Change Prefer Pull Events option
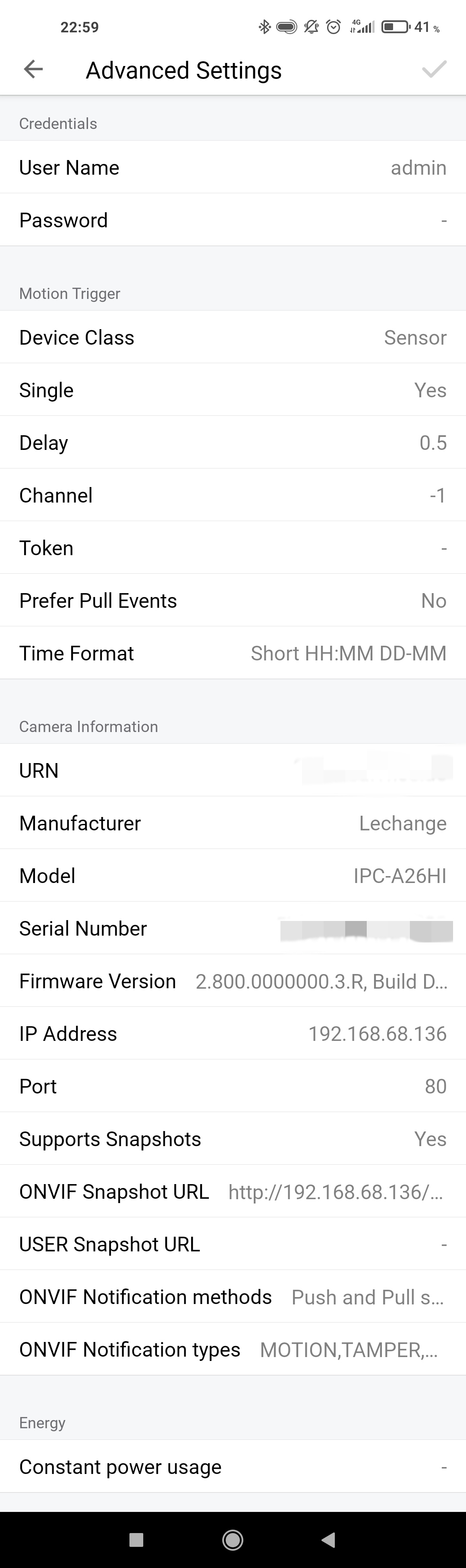466x1568 pixels. pos(233,601)
